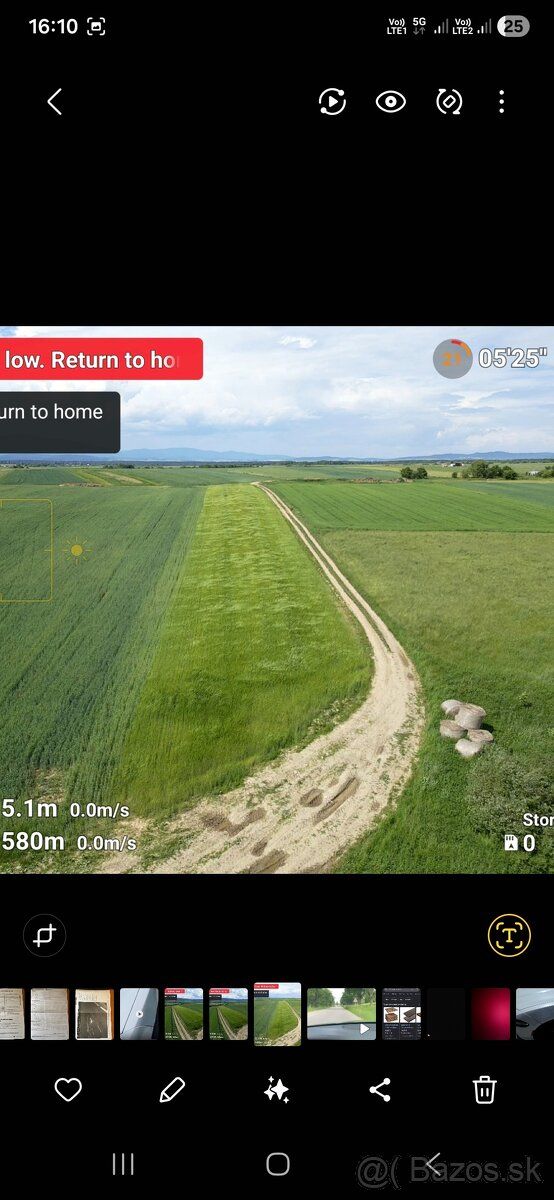Tap the playback circle icon in top bar
Viewport: 554px width, 1200px height.
pos(332,101)
